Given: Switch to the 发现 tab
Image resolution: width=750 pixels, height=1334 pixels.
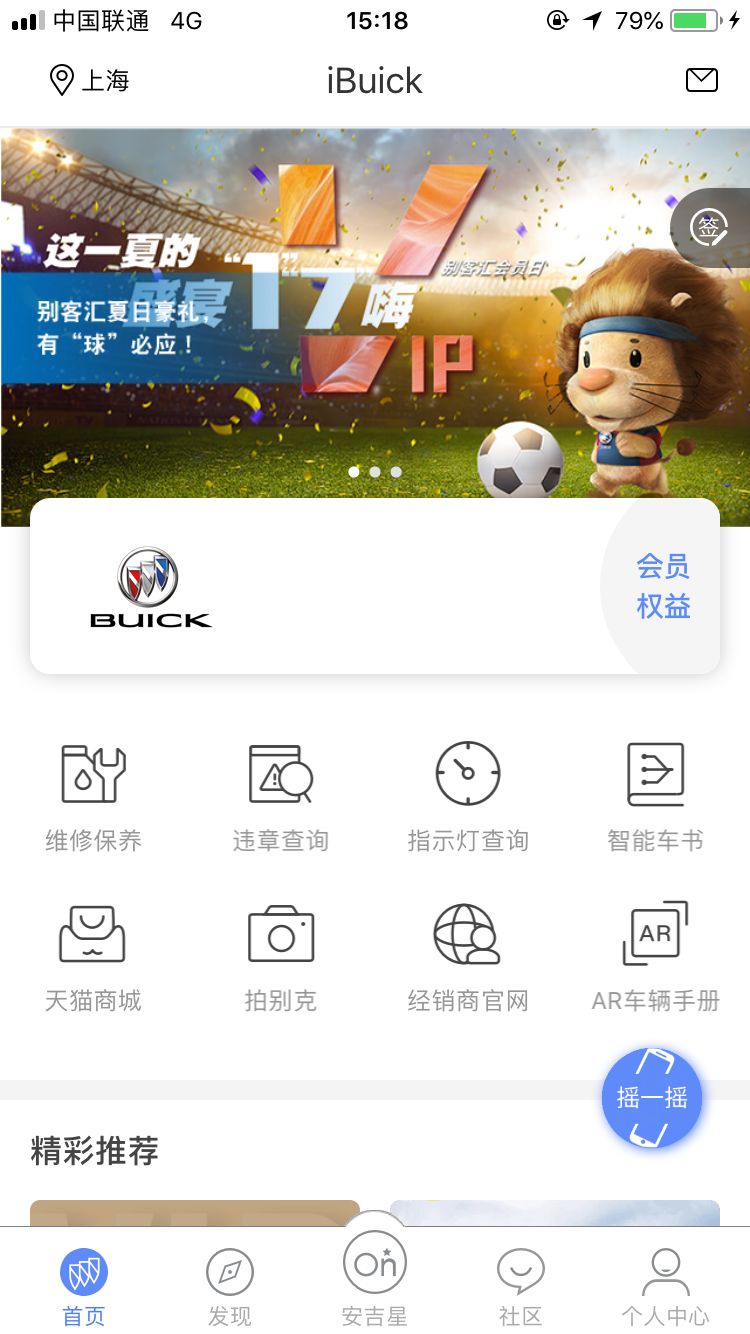Looking at the screenshot, I should pos(230,1288).
